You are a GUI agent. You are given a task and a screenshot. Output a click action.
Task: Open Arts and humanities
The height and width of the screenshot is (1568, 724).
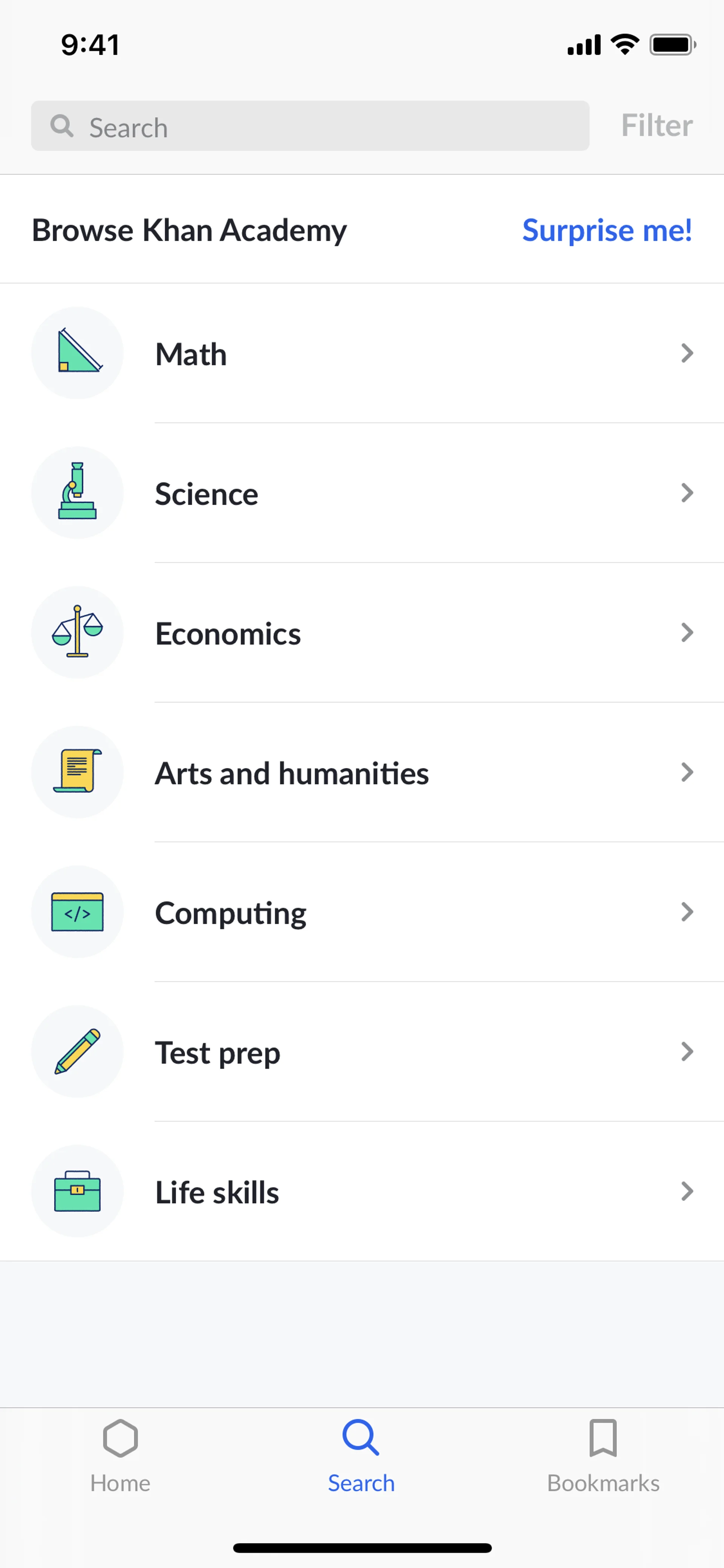[362, 772]
